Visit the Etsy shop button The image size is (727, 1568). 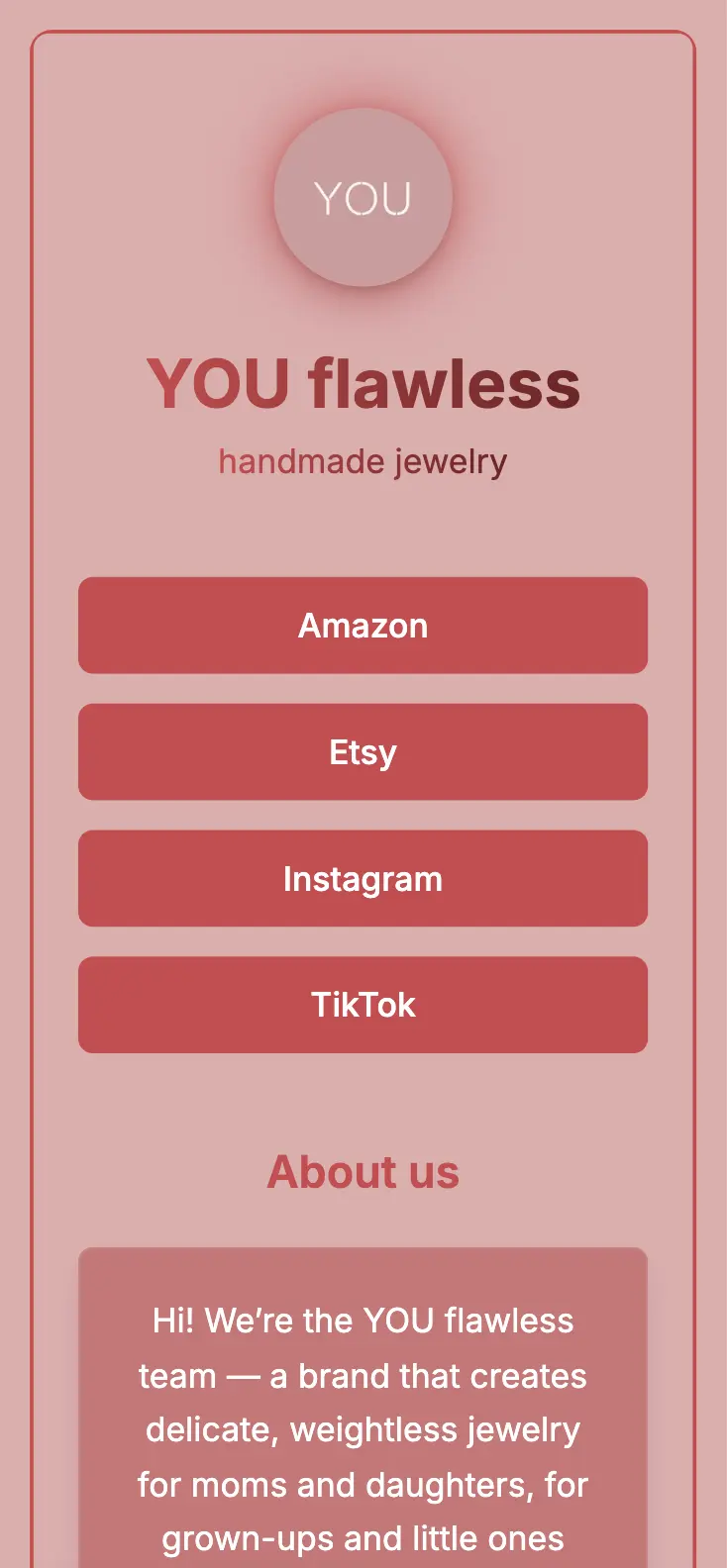click(x=363, y=752)
